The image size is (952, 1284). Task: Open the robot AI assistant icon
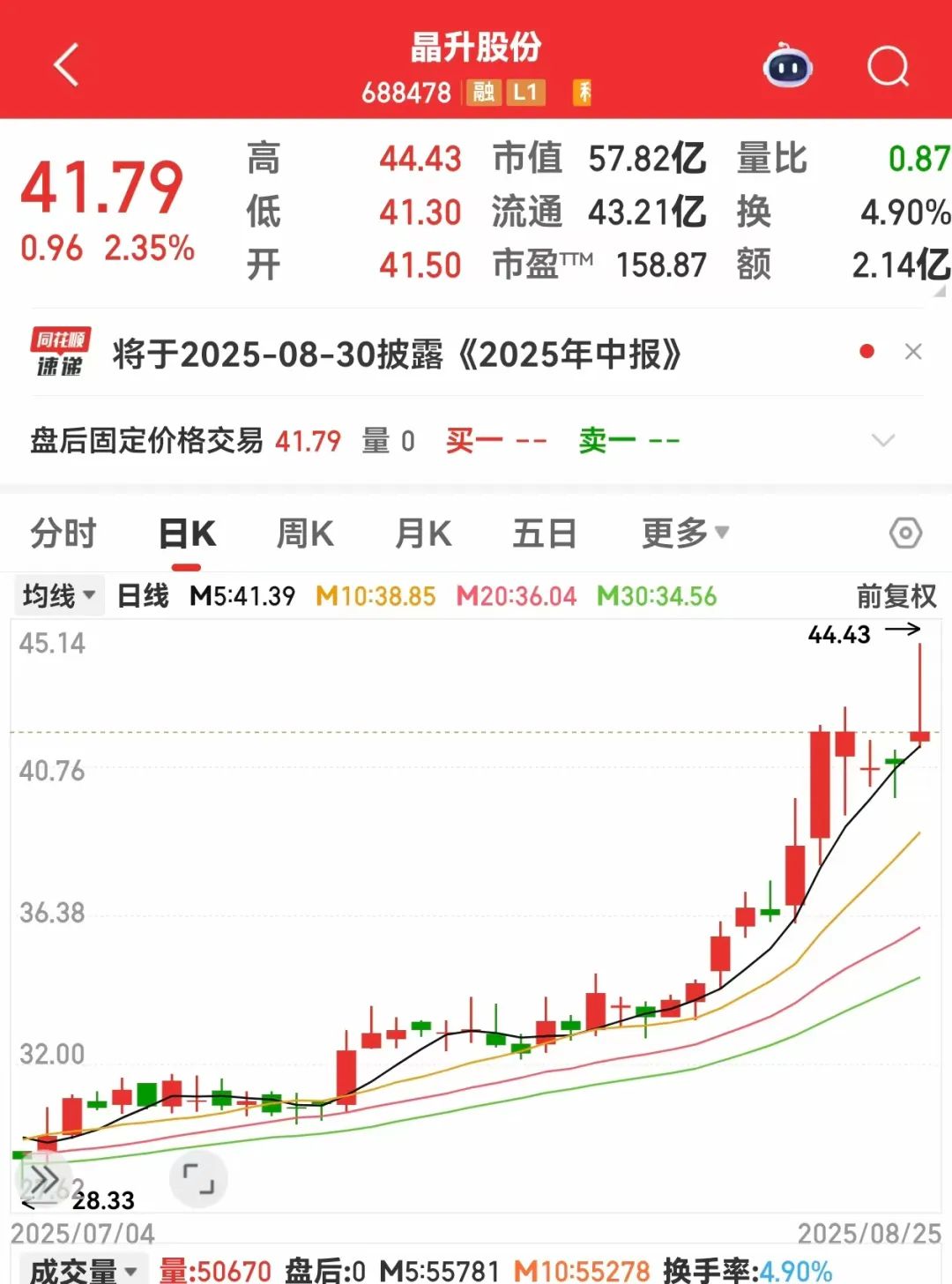(x=787, y=66)
